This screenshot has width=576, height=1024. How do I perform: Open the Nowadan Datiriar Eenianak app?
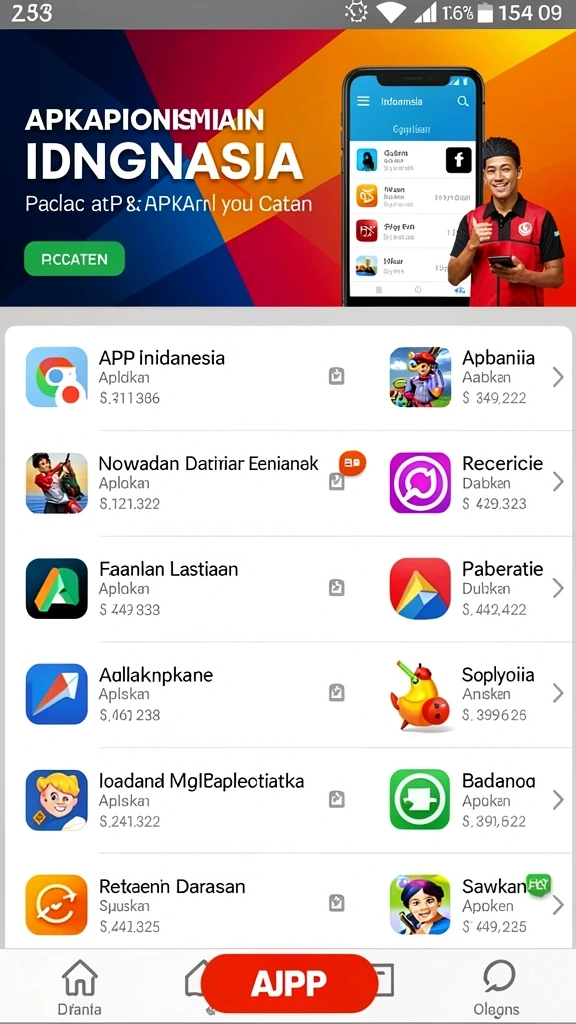point(189,483)
